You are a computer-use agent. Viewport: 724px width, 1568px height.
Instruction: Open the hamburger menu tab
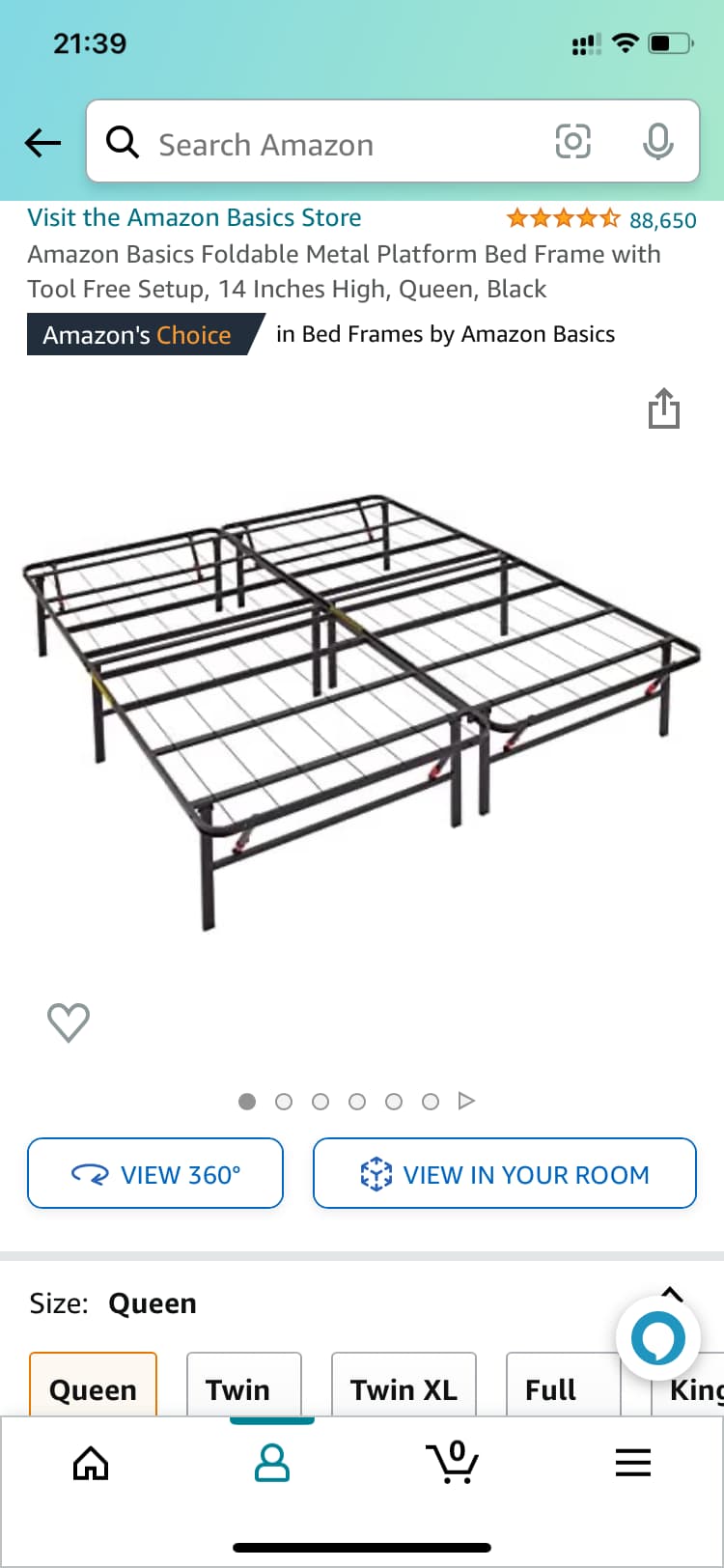tap(633, 1463)
